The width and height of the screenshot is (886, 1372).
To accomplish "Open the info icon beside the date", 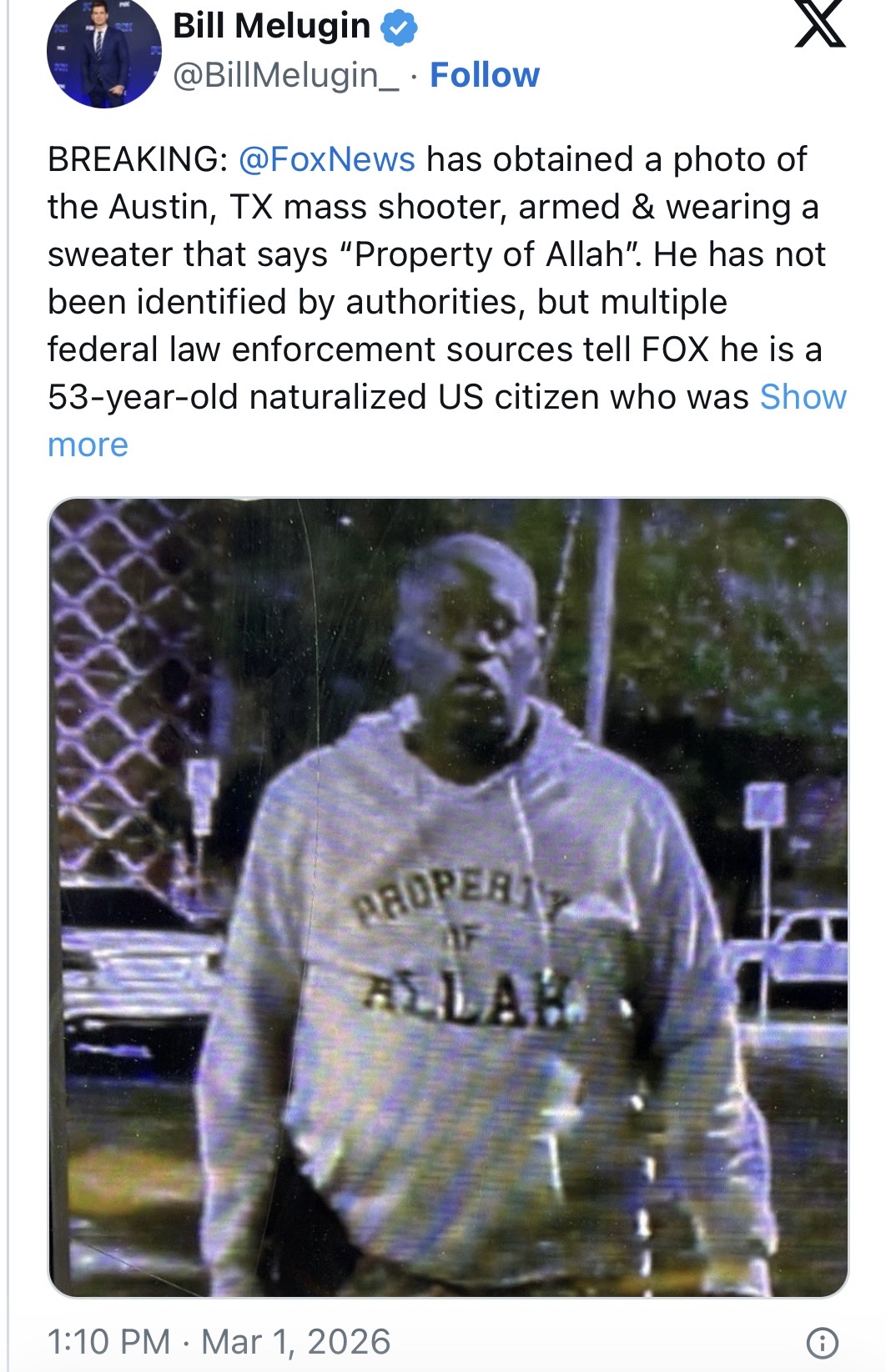I will click(x=822, y=1342).
